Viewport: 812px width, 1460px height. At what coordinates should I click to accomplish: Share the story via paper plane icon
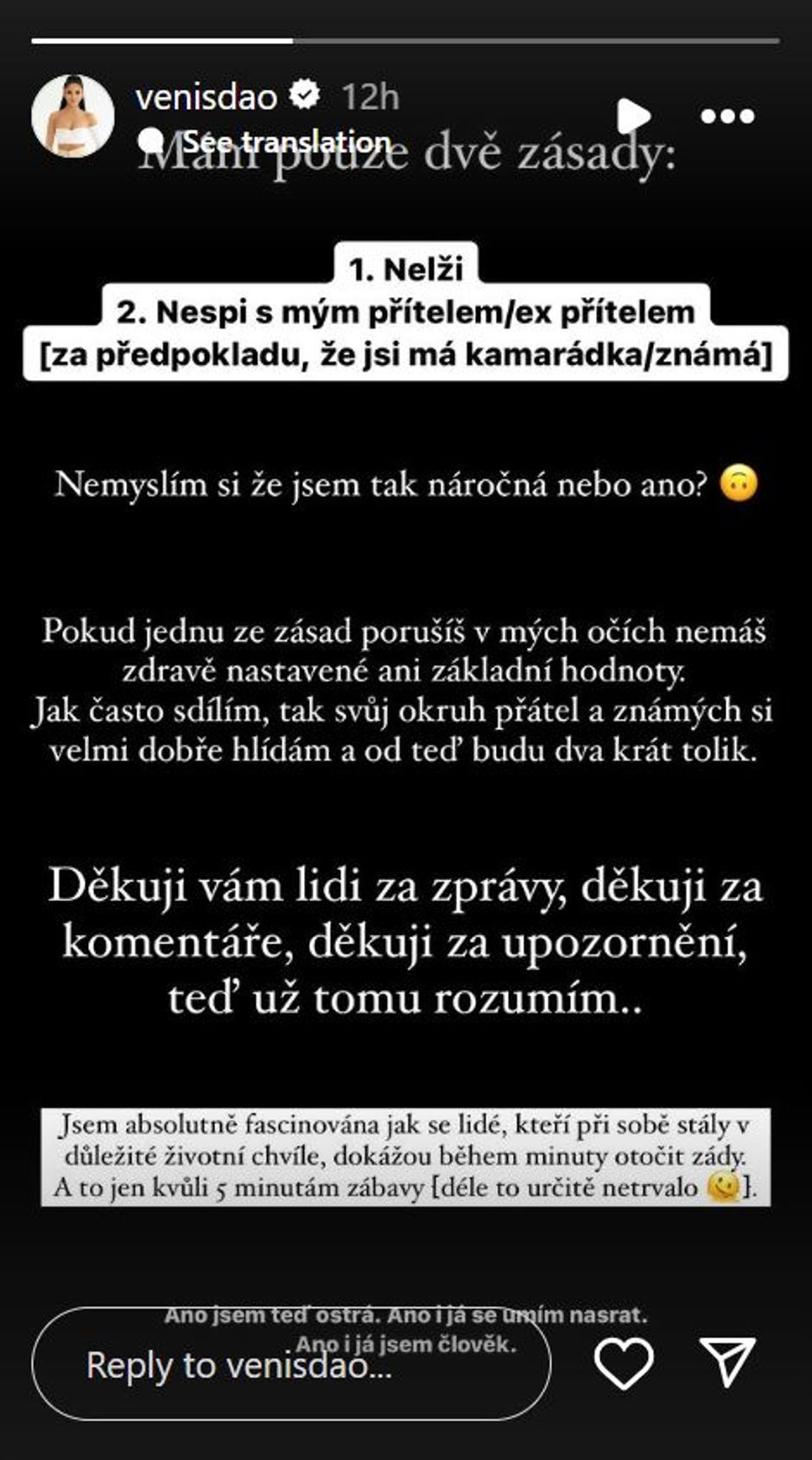[x=728, y=1362]
